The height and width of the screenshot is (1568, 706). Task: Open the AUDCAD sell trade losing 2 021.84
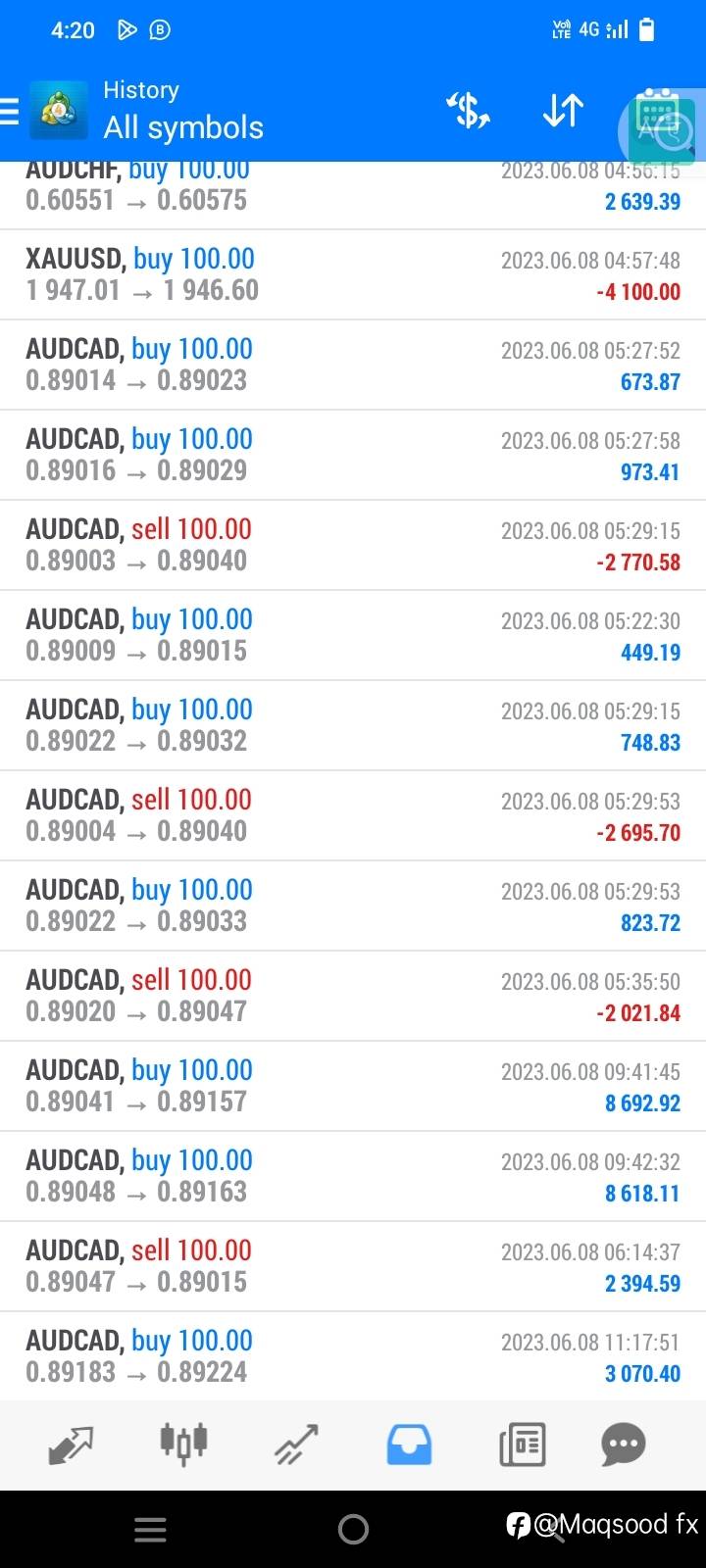(353, 996)
